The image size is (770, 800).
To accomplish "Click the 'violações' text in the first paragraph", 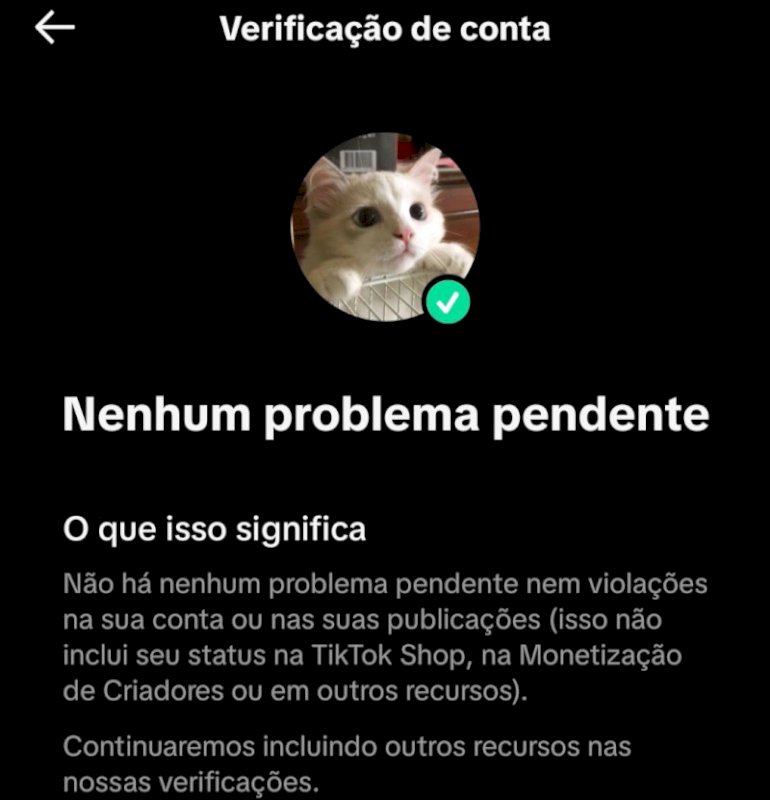I will tap(644, 582).
